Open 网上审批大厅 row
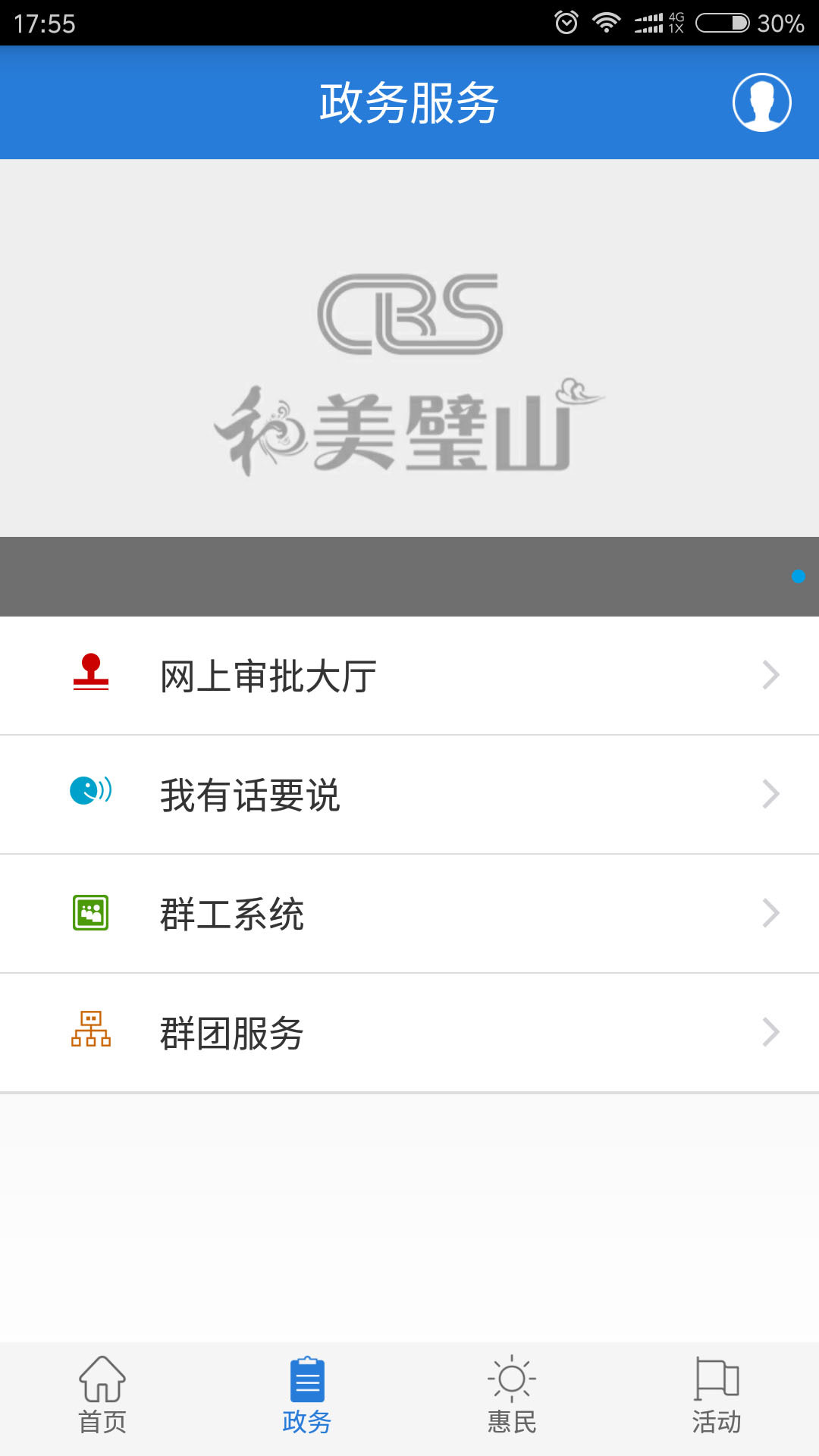The width and height of the screenshot is (819, 1456). 409,676
